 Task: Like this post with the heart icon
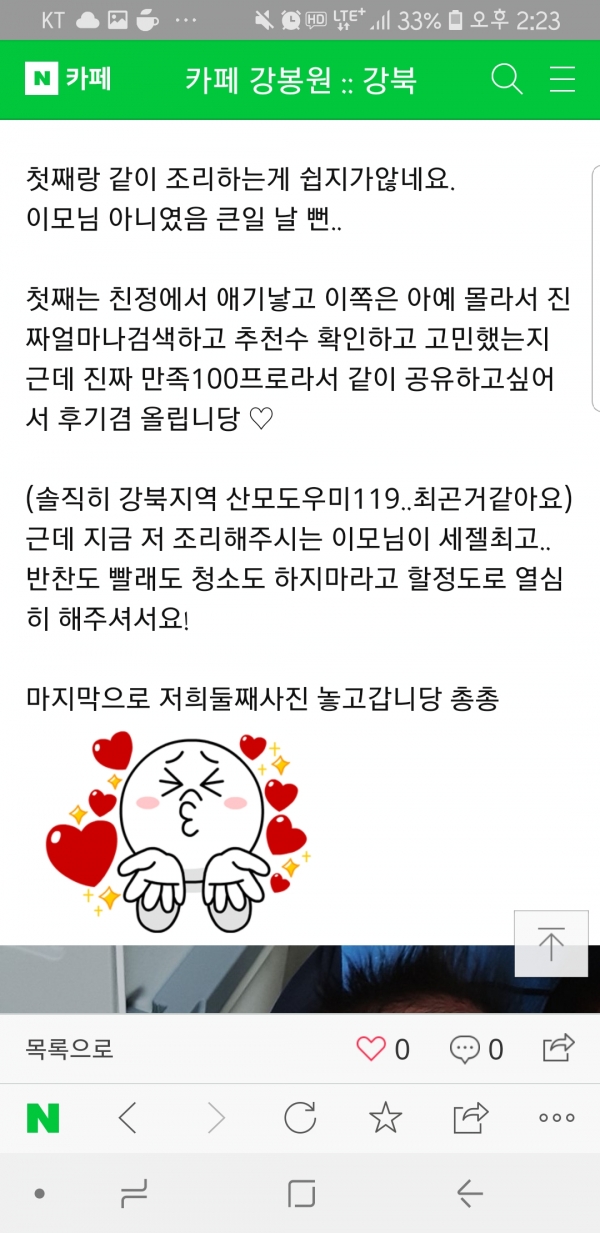372,1048
